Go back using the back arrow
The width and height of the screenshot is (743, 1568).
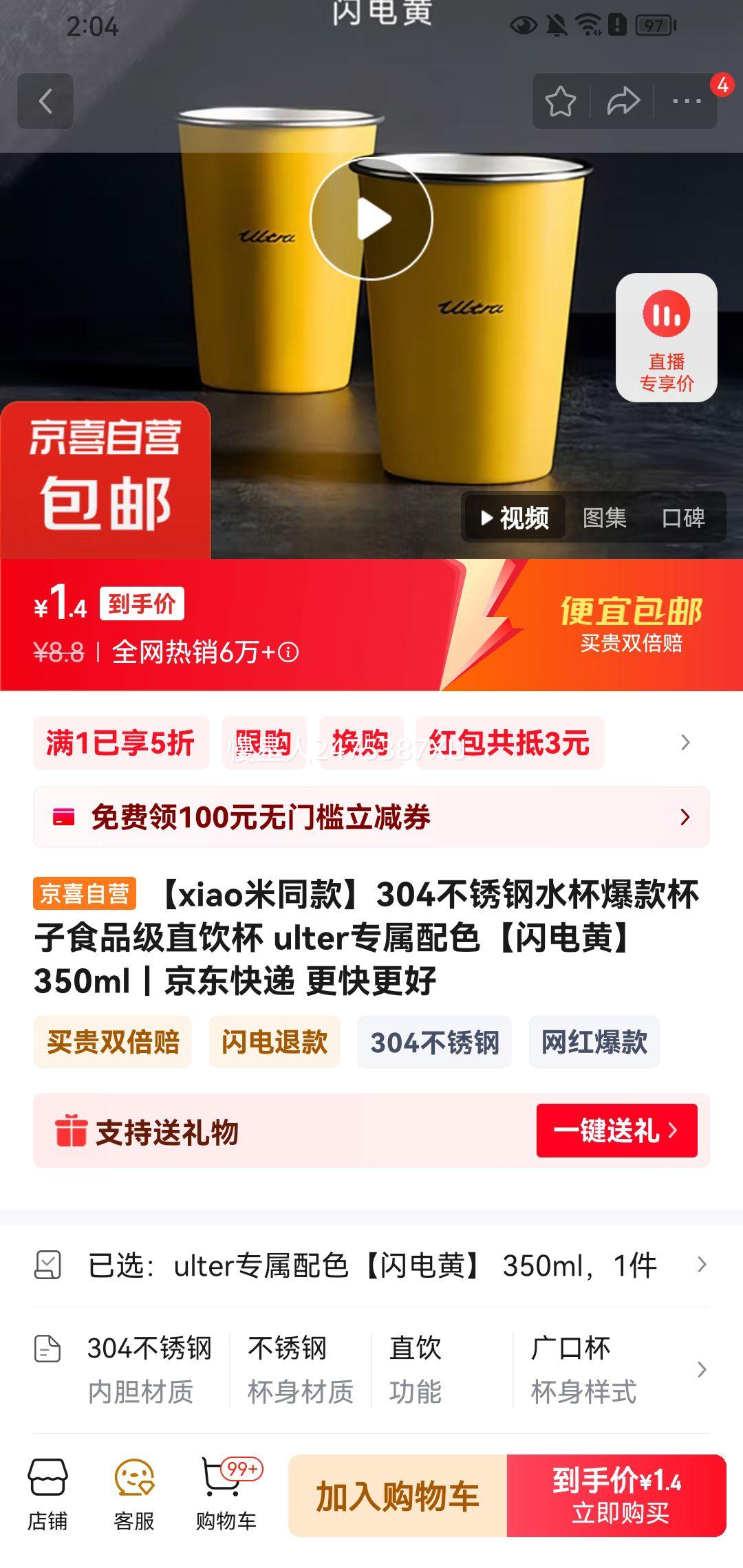[45, 102]
